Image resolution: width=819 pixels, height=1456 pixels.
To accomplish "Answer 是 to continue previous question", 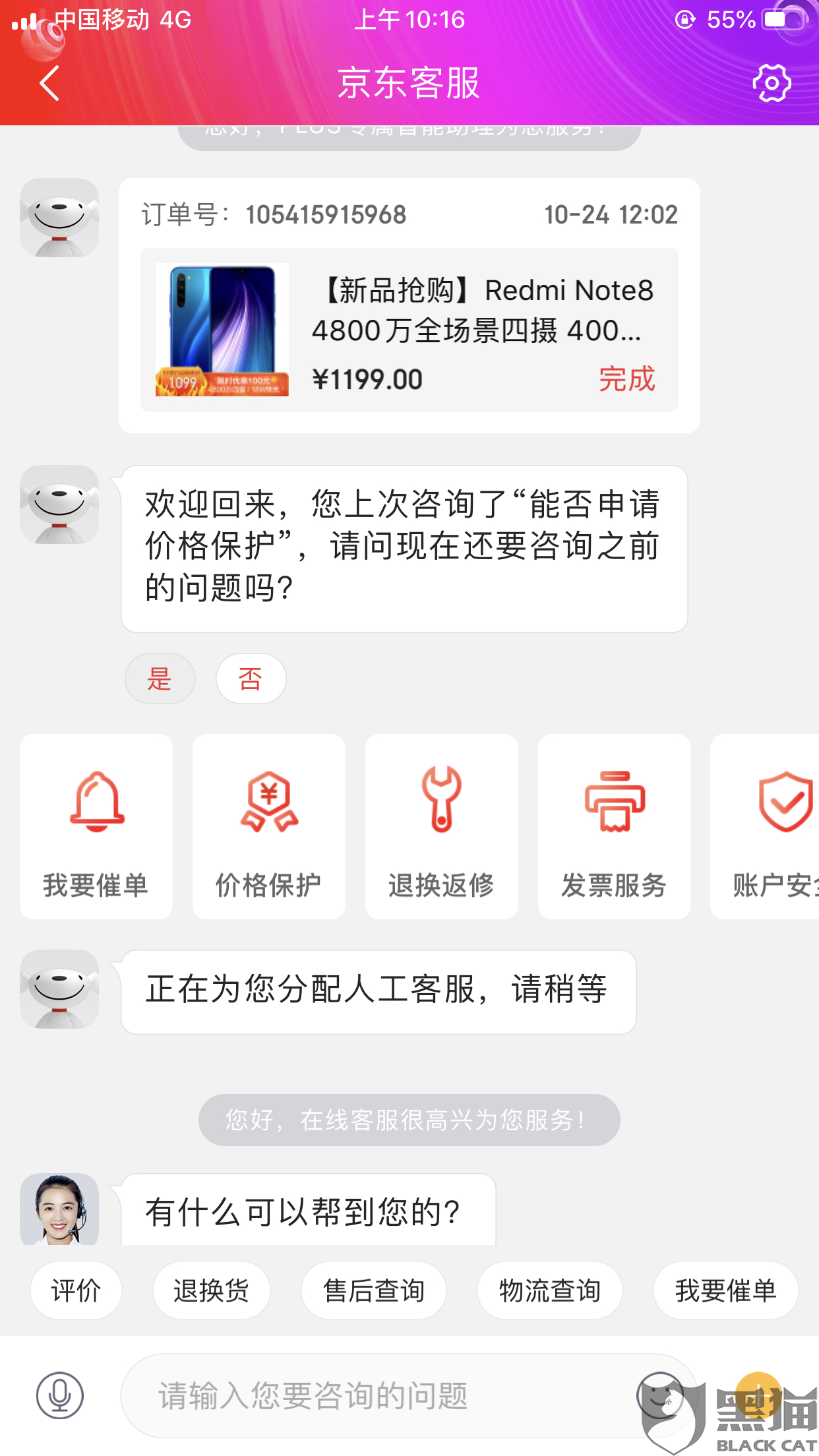I will [160, 679].
